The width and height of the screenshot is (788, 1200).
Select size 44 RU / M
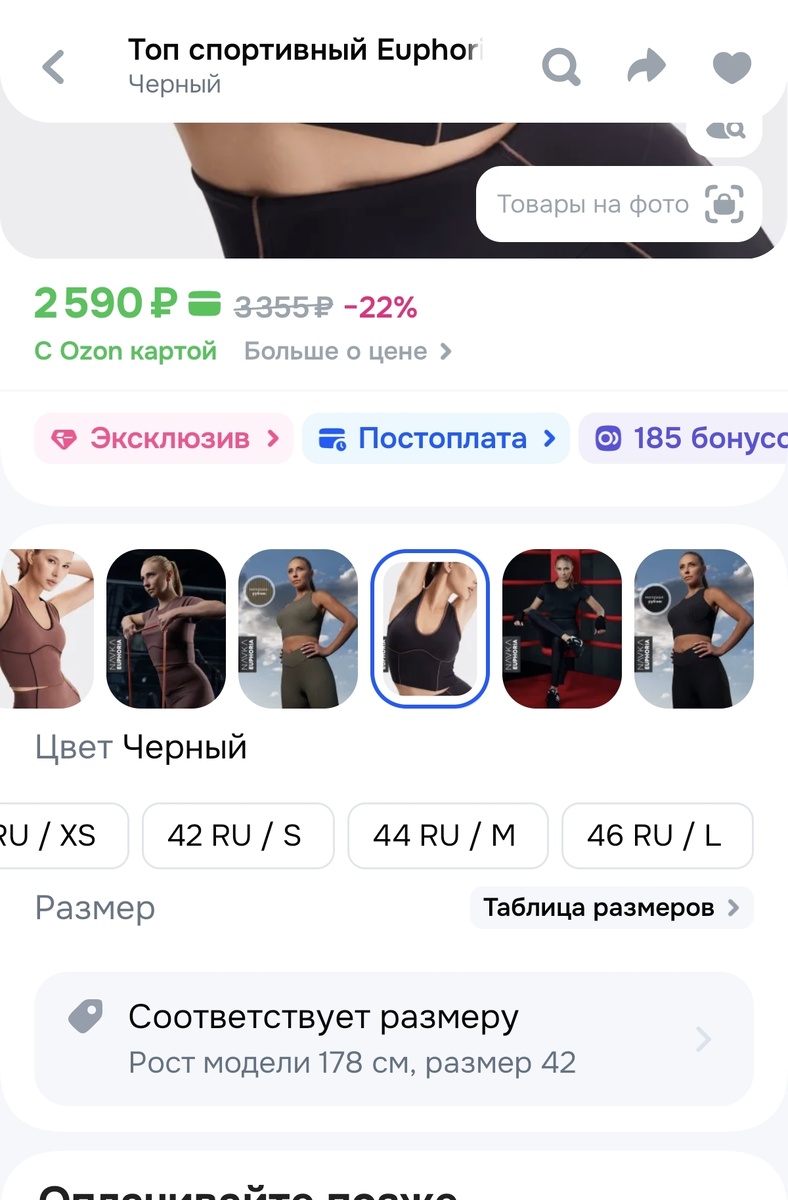(447, 836)
